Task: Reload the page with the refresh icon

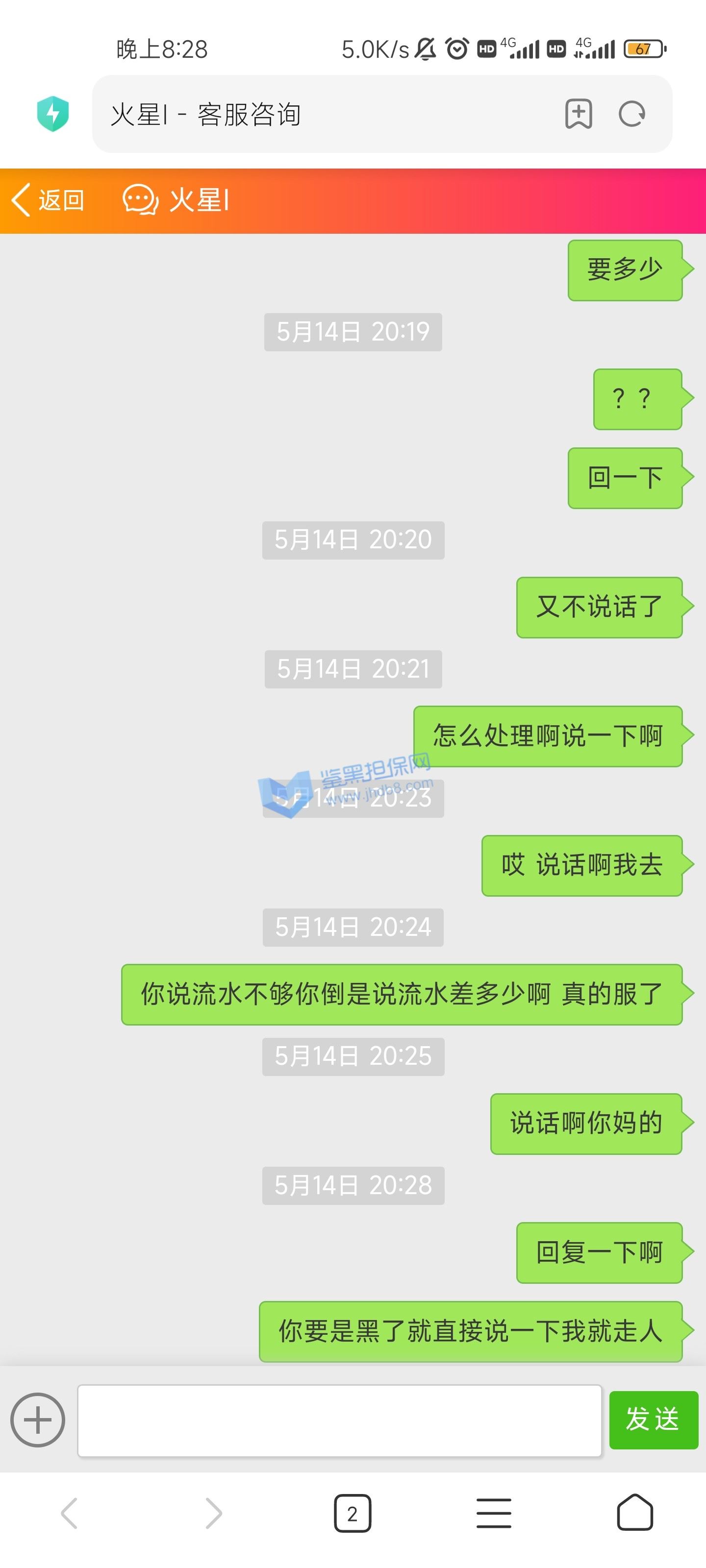Action: [631, 114]
